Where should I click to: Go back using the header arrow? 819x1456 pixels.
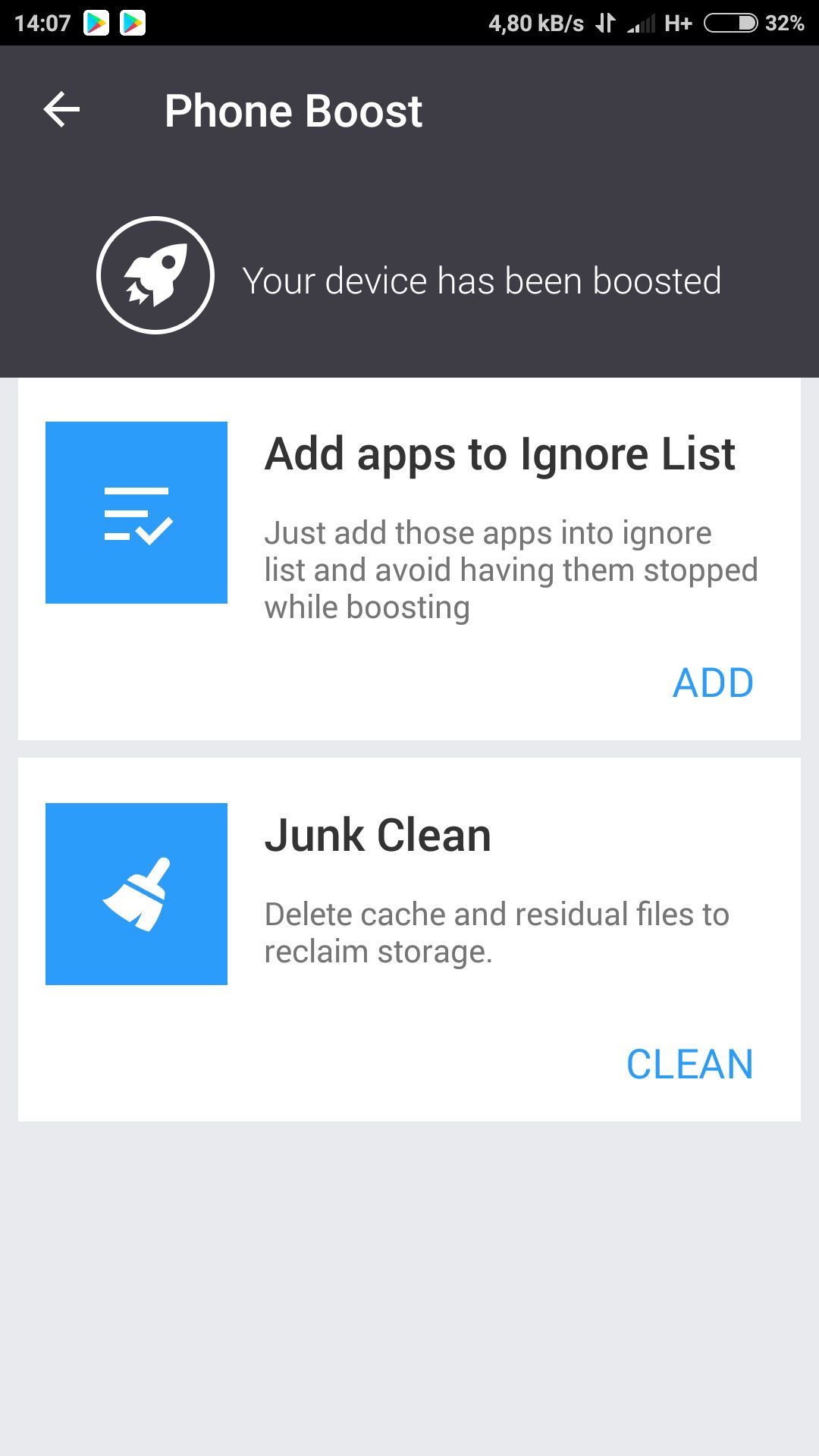click(x=62, y=110)
